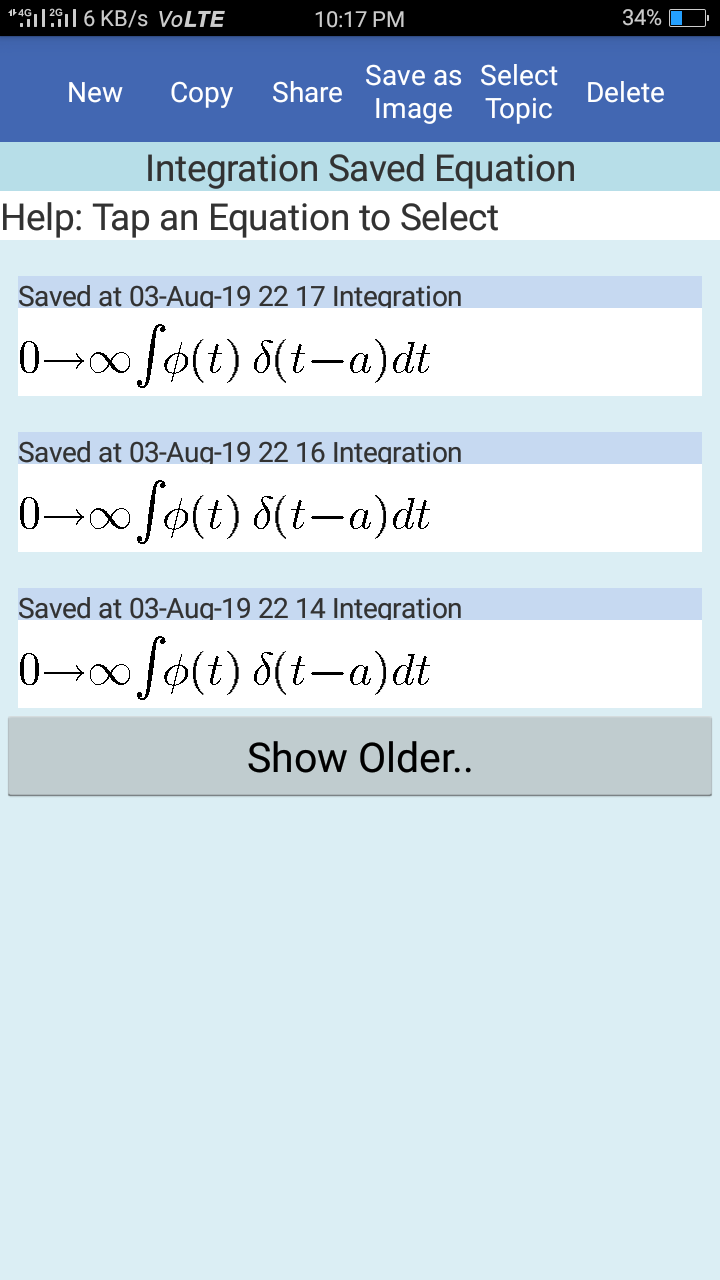Open Select Topic
This screenshot has width=720, height=1280.
click(x=519, y=93)
